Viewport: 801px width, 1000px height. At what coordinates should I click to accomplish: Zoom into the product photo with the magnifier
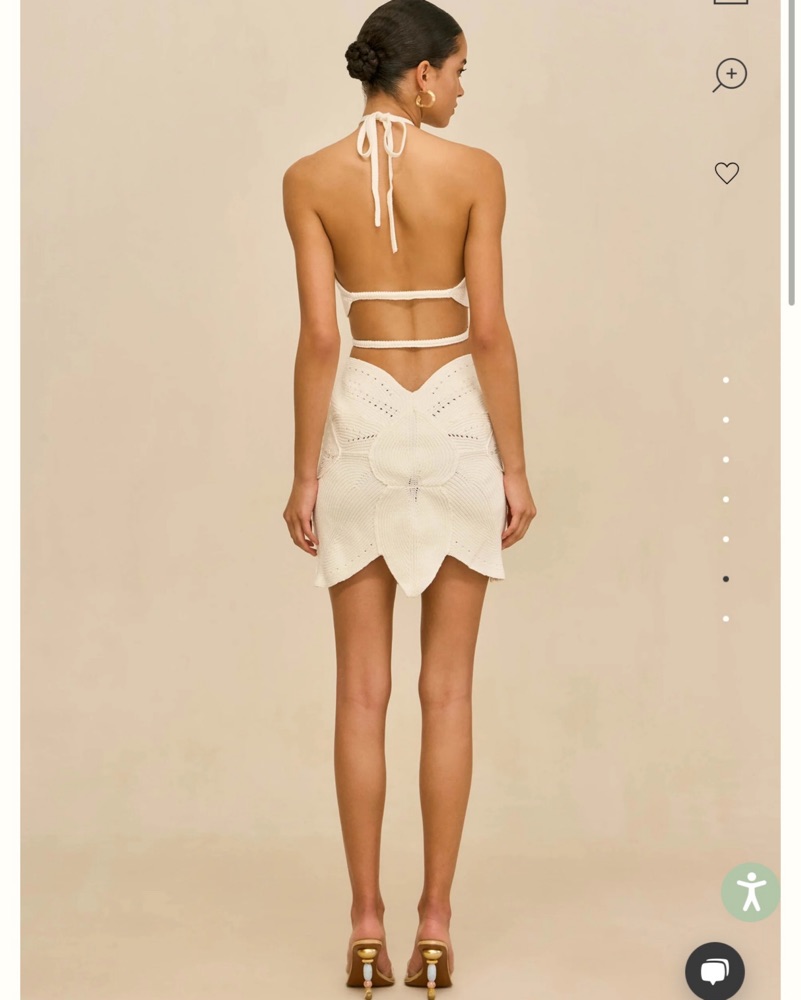pos(730,75)
